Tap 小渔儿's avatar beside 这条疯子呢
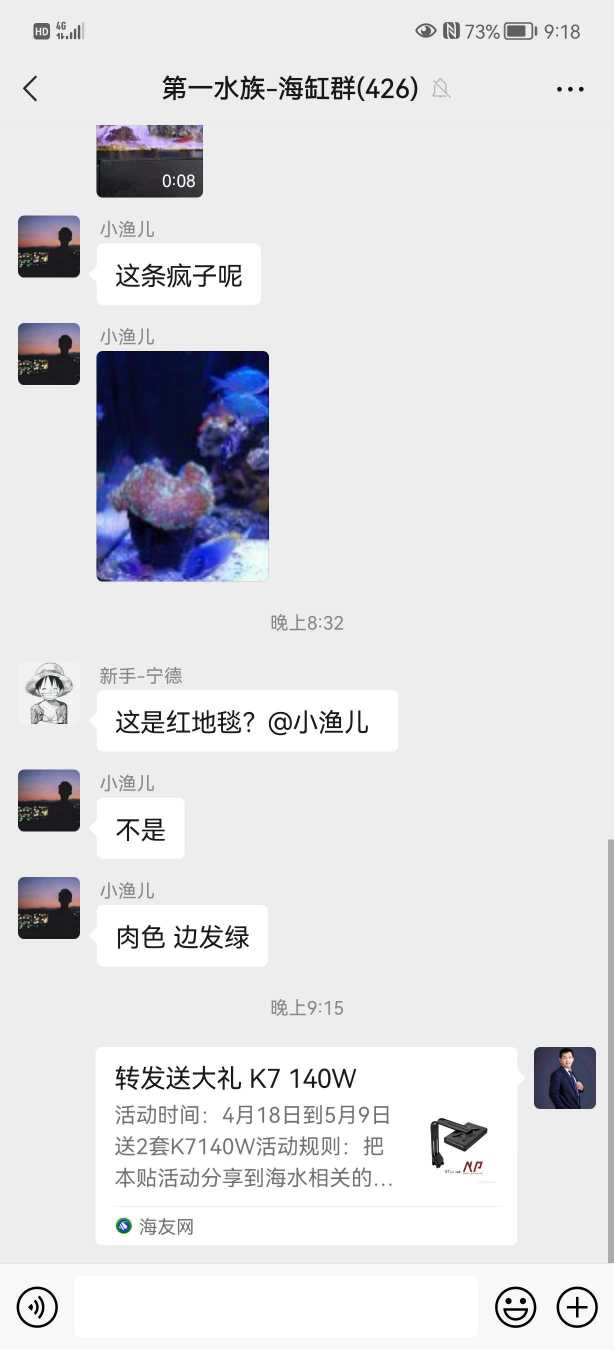614x1350 pixels. tap(49, 246)
